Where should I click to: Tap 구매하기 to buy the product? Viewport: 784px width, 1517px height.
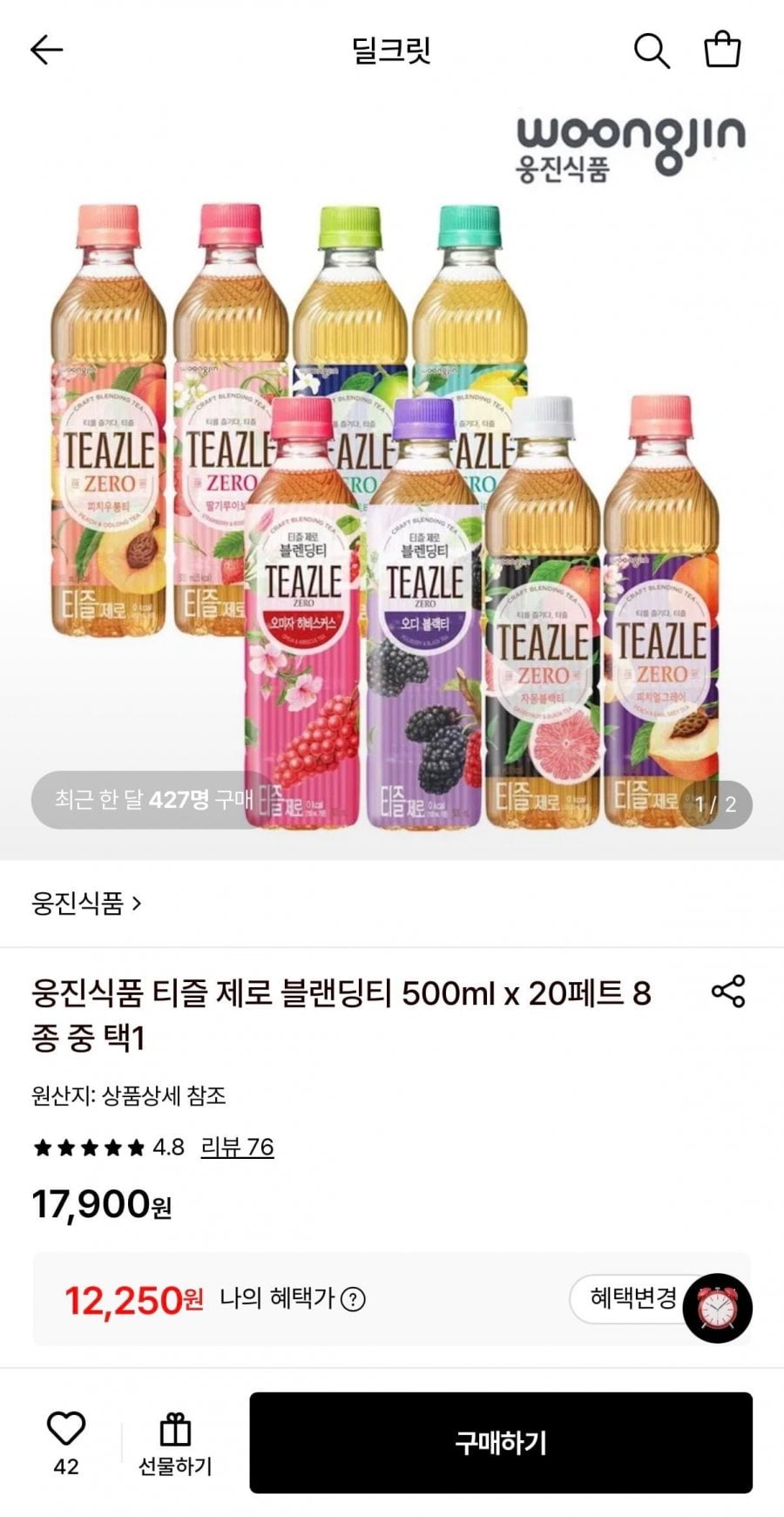pos(501,1443)
